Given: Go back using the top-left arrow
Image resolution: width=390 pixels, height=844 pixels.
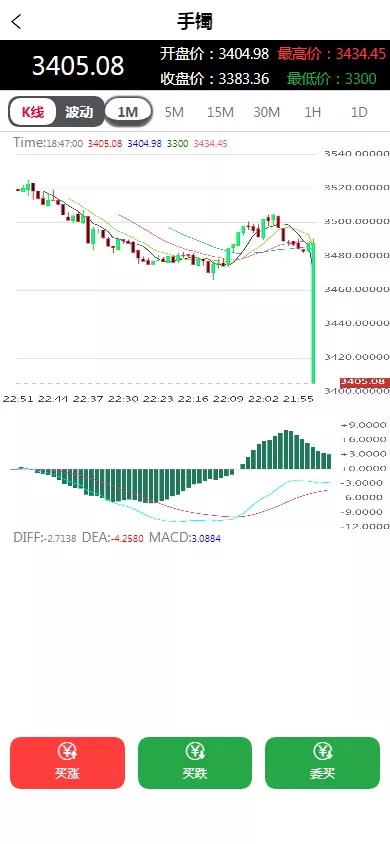Looking at the screenshot, I should tap(17, 22).
